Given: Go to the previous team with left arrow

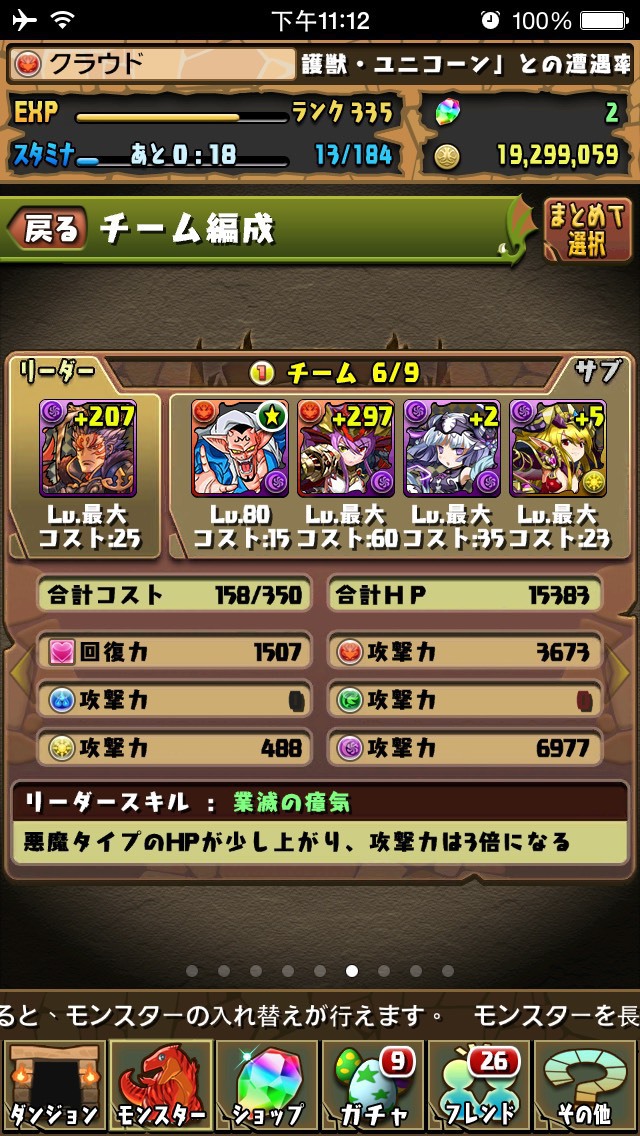Looking at the screenshot, I should coord(16,680).
